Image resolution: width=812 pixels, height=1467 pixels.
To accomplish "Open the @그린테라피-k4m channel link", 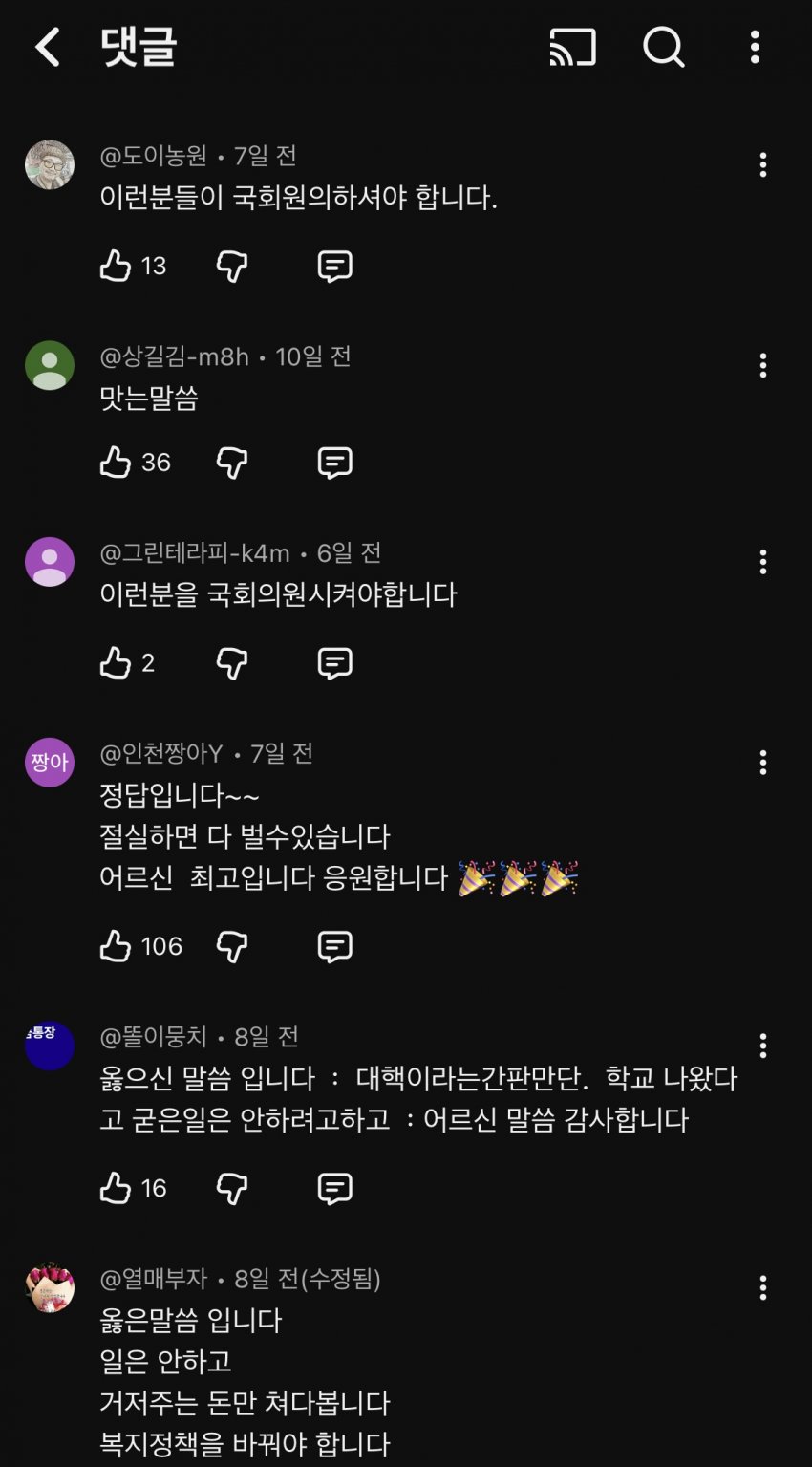I will click(x=195, y=552).
